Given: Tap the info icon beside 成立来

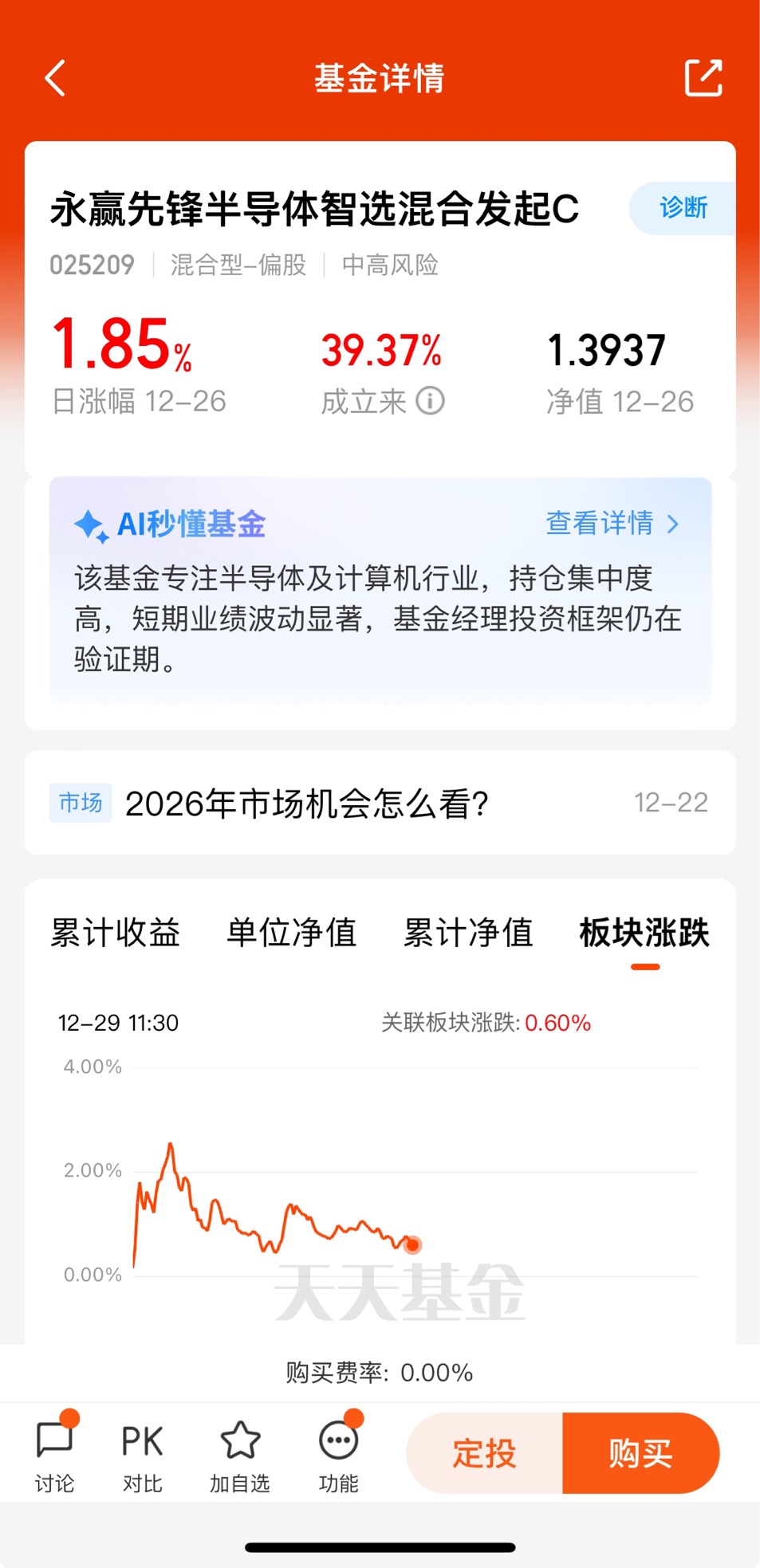Looking at the screenshot, I should 431,401.
